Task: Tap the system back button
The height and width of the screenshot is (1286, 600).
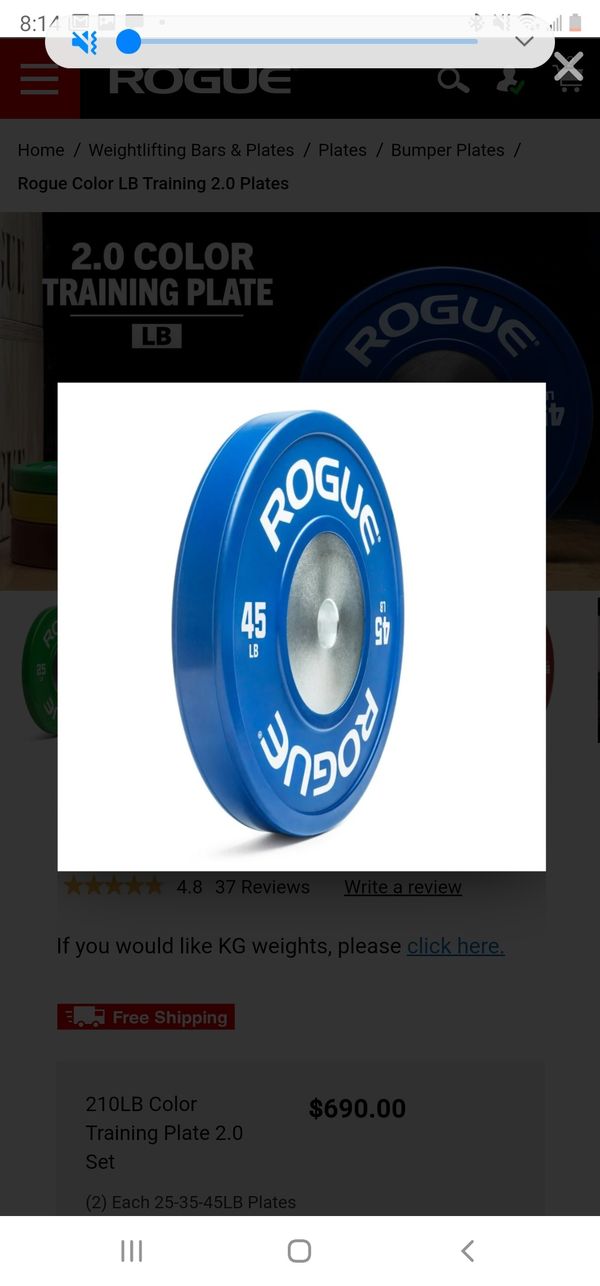Action: 467,1251
